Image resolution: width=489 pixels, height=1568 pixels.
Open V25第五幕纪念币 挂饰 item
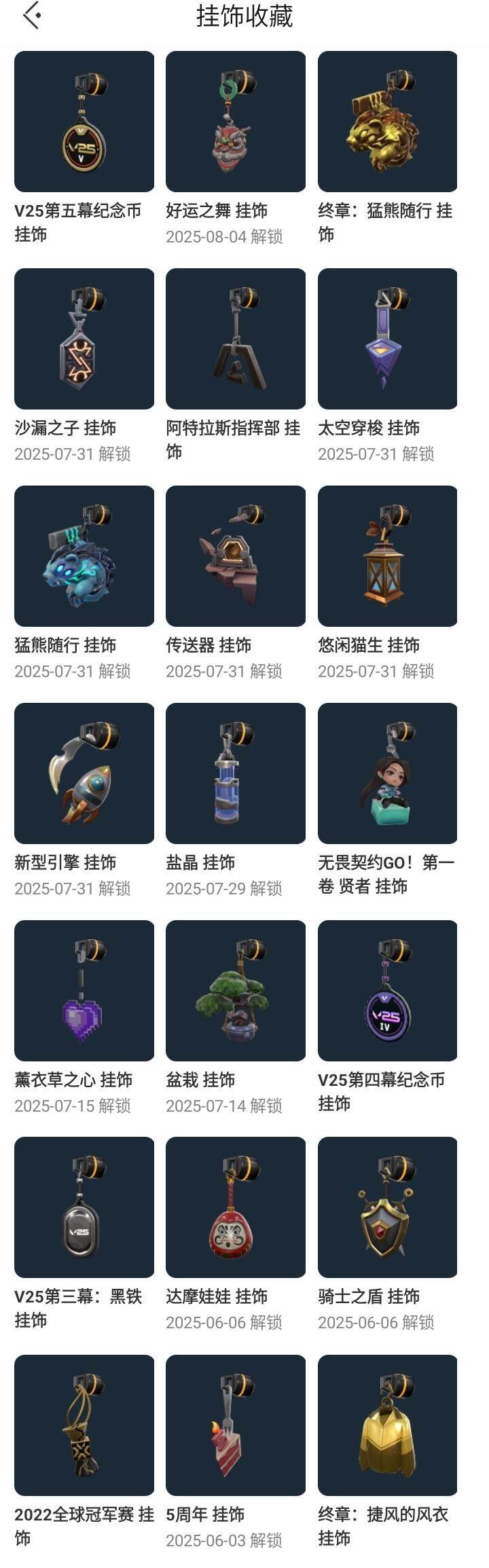84,122
